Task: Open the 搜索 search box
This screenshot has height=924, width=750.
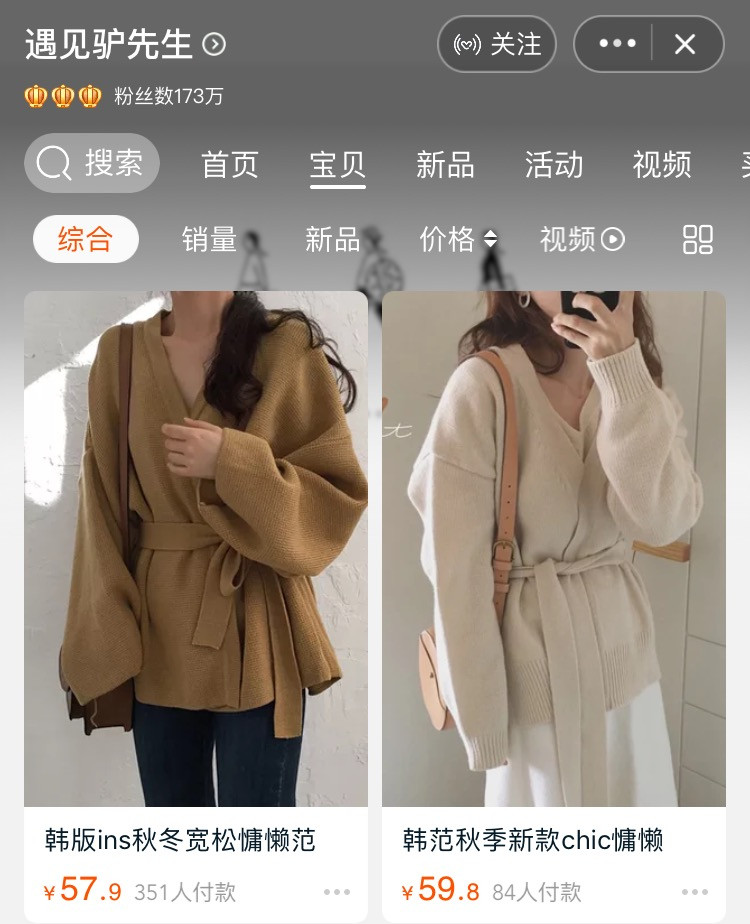Action: pyautogui.click(x=92, y=163)
